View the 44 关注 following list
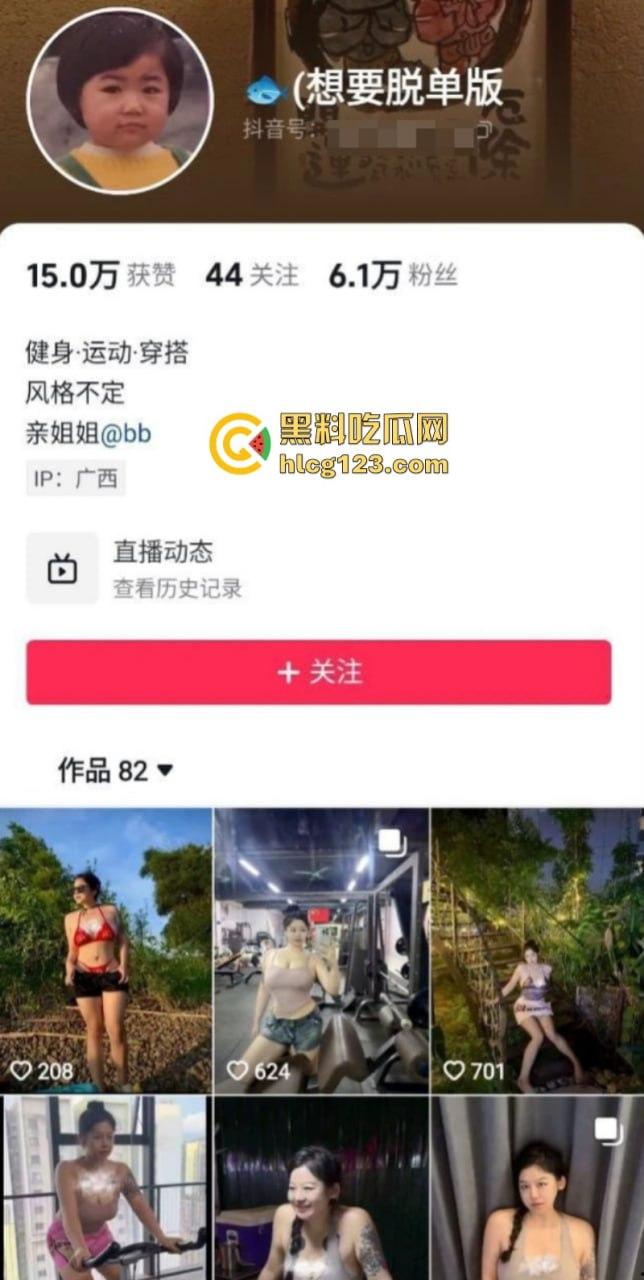This screenshot has height=1280, width=644. (252, 275)
